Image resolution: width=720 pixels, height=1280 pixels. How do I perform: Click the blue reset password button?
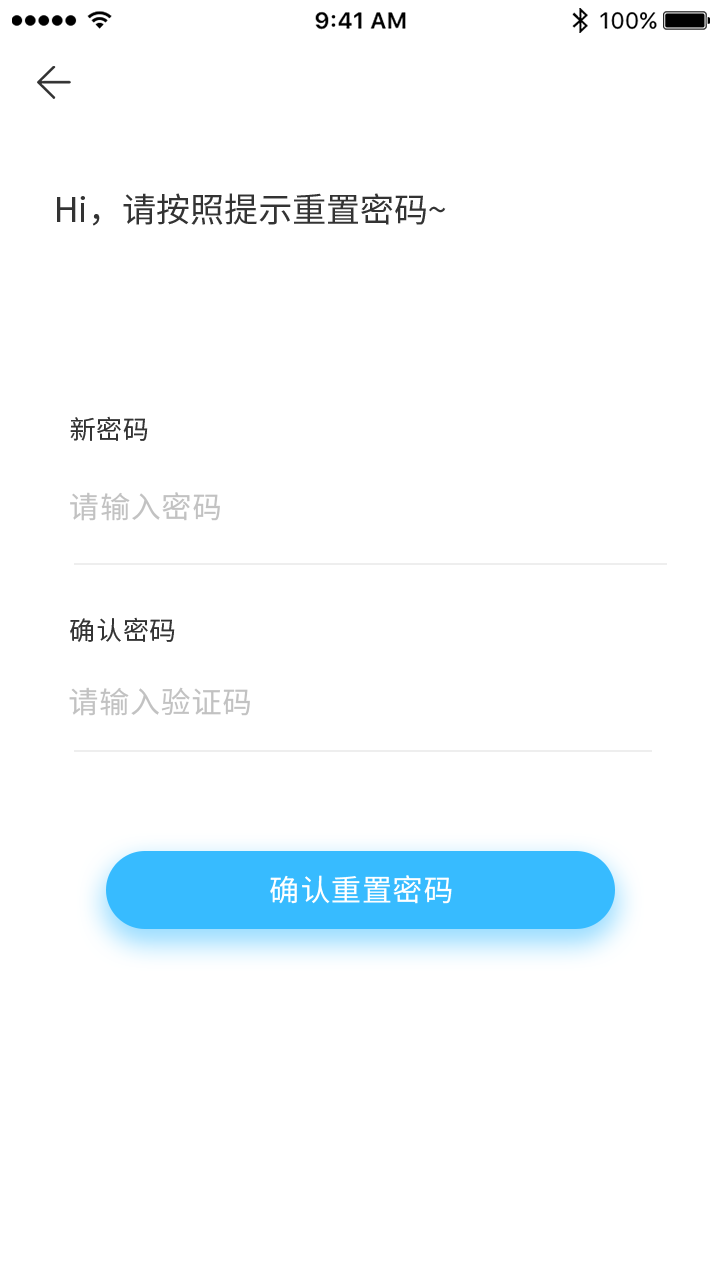coord(360,889)
